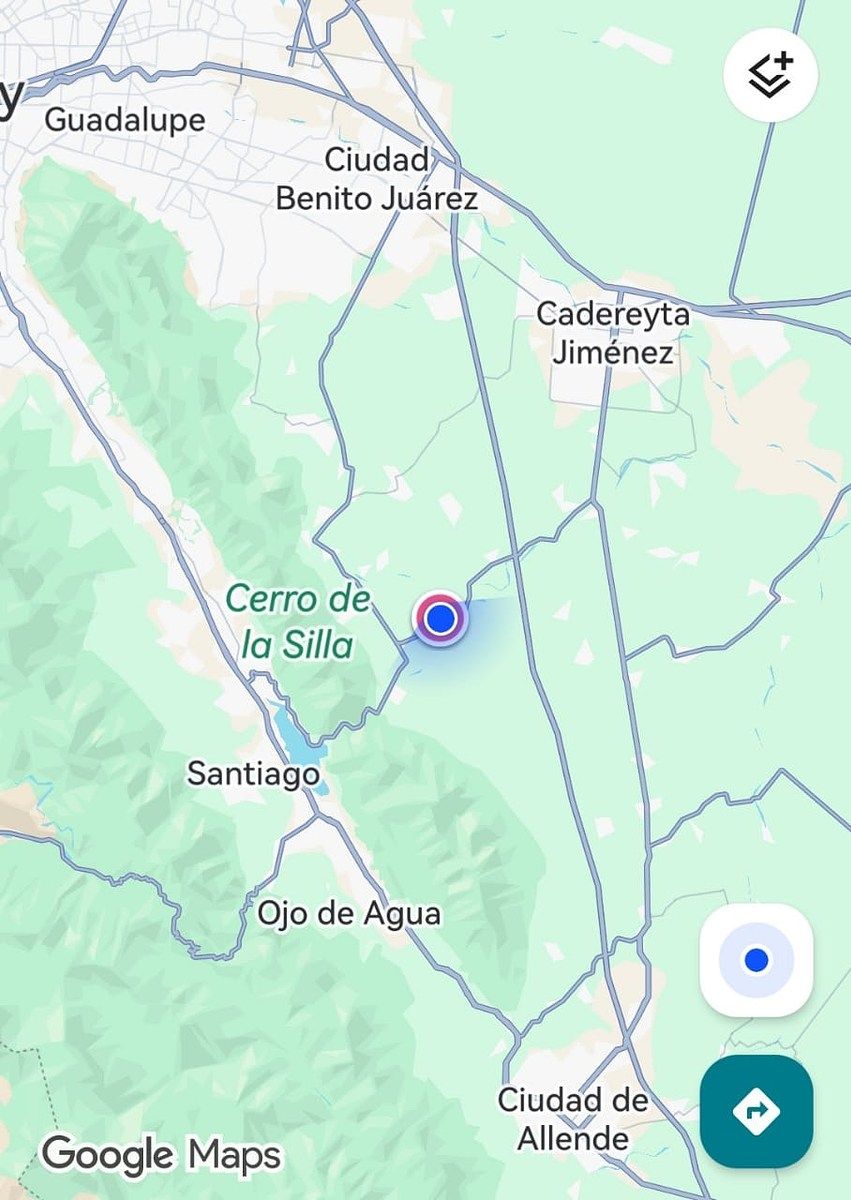
Task: Select the Ciudad de Allende label
Action: pyautogui.click(x=573, y=1119)
